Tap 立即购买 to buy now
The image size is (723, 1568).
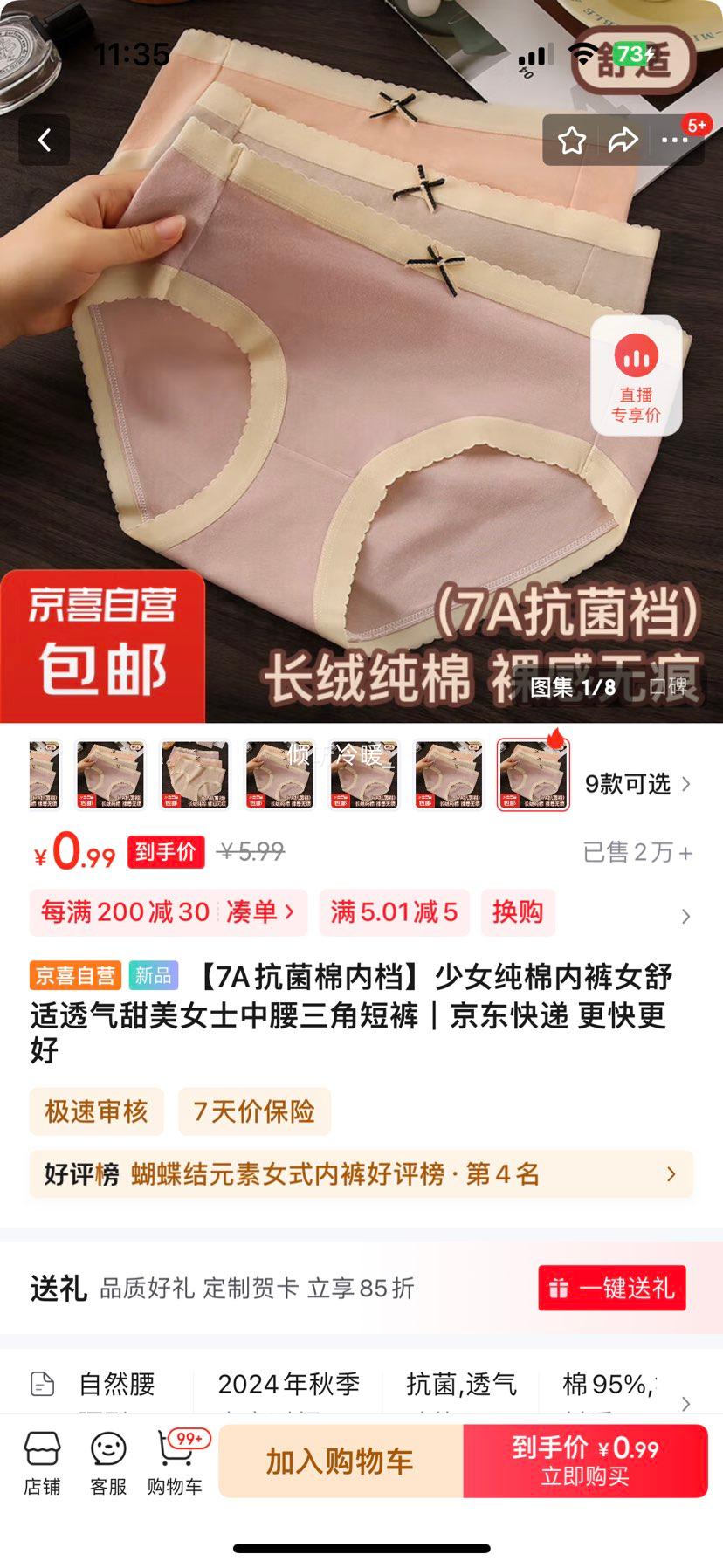pyautogui.click(x=584, y=1461)
